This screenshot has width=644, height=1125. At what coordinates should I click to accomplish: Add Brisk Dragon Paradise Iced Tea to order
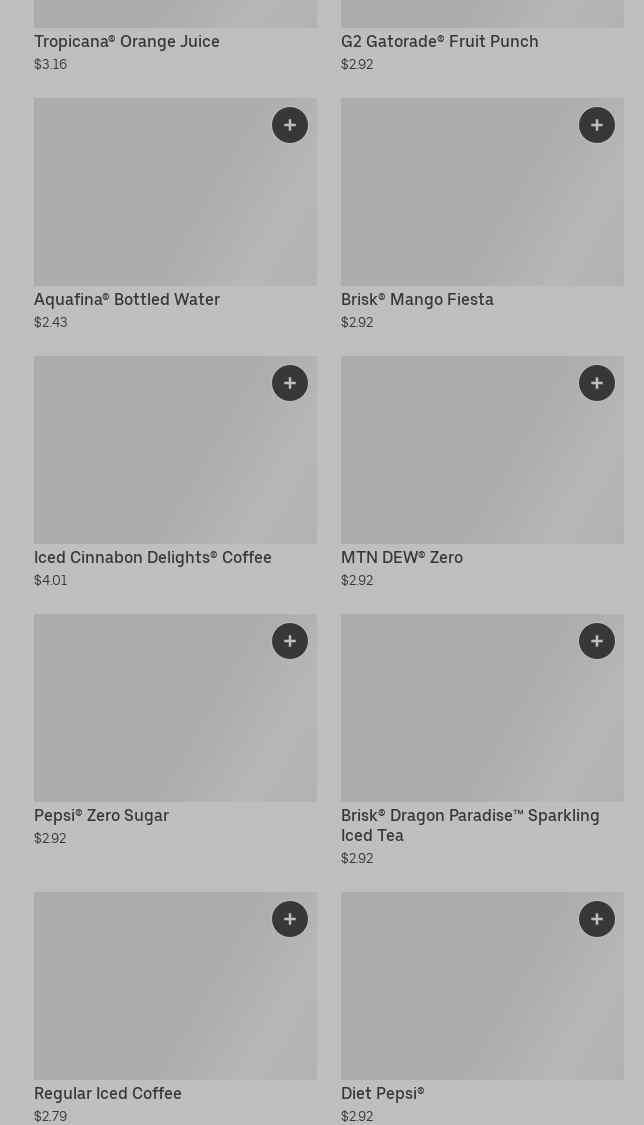click(x=597, y=641)
